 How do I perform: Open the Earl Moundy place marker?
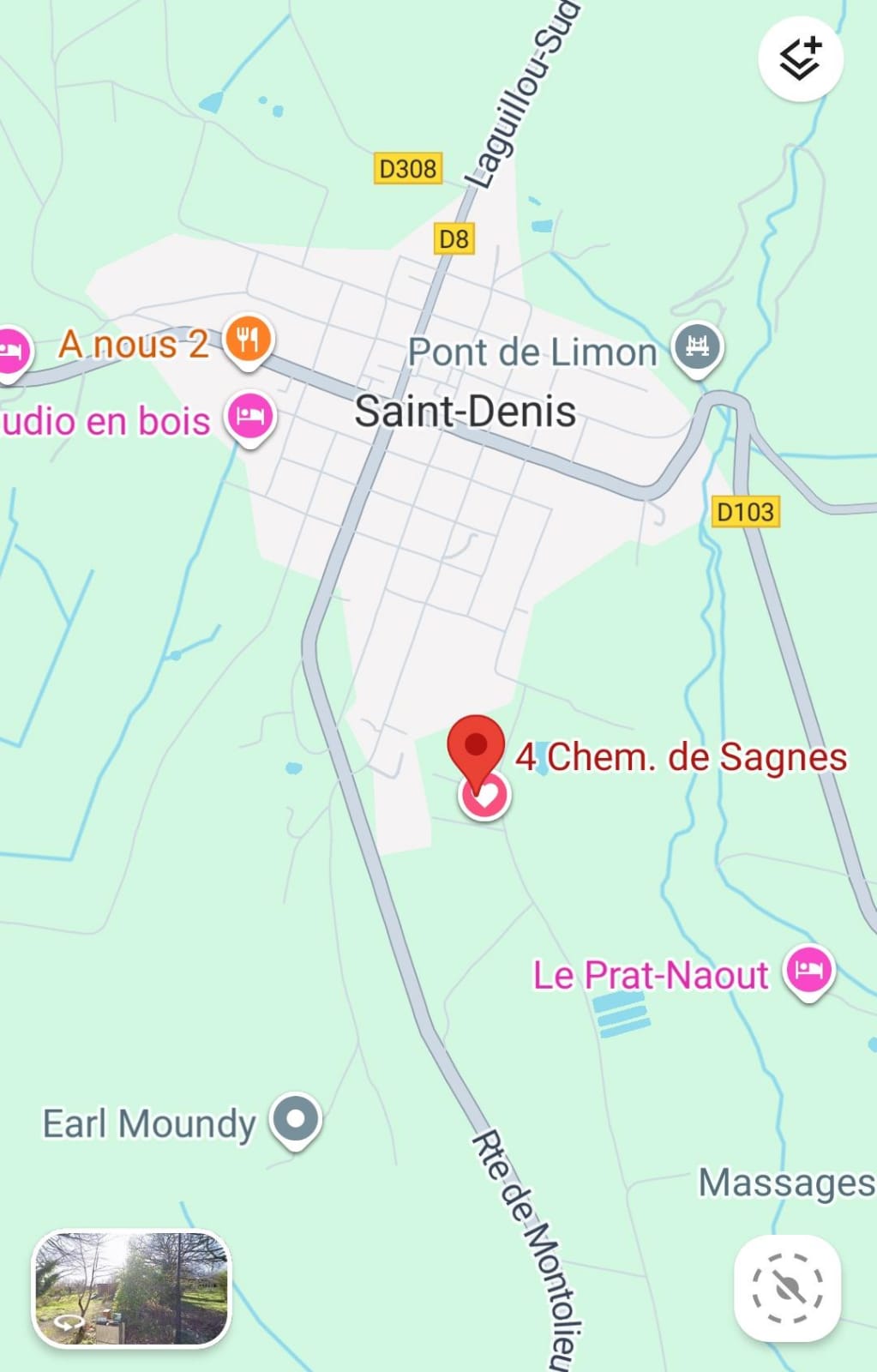(x=296, y=1120)
